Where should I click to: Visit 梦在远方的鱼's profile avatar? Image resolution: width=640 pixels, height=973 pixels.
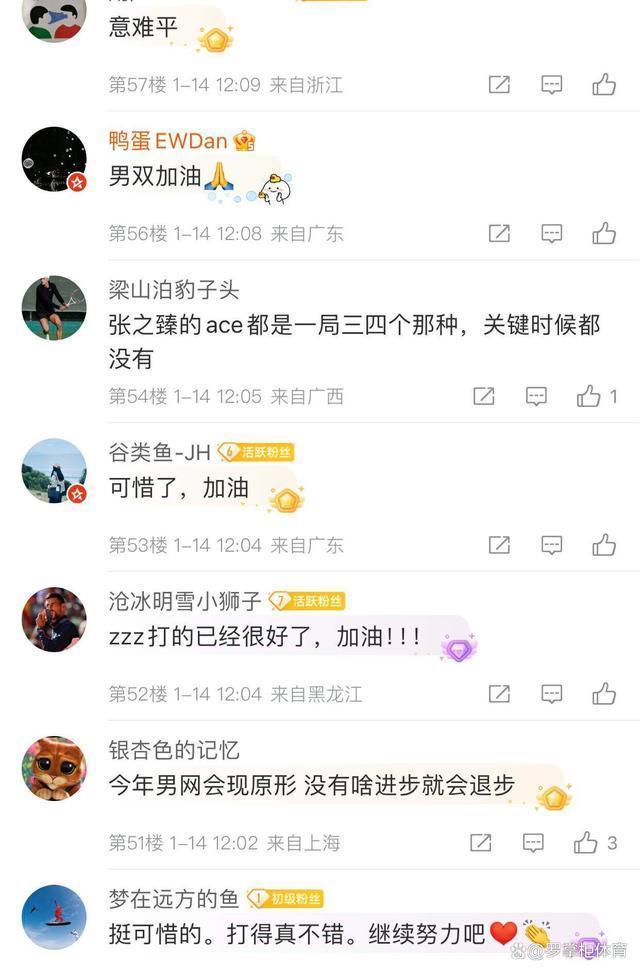pos(54,917)
